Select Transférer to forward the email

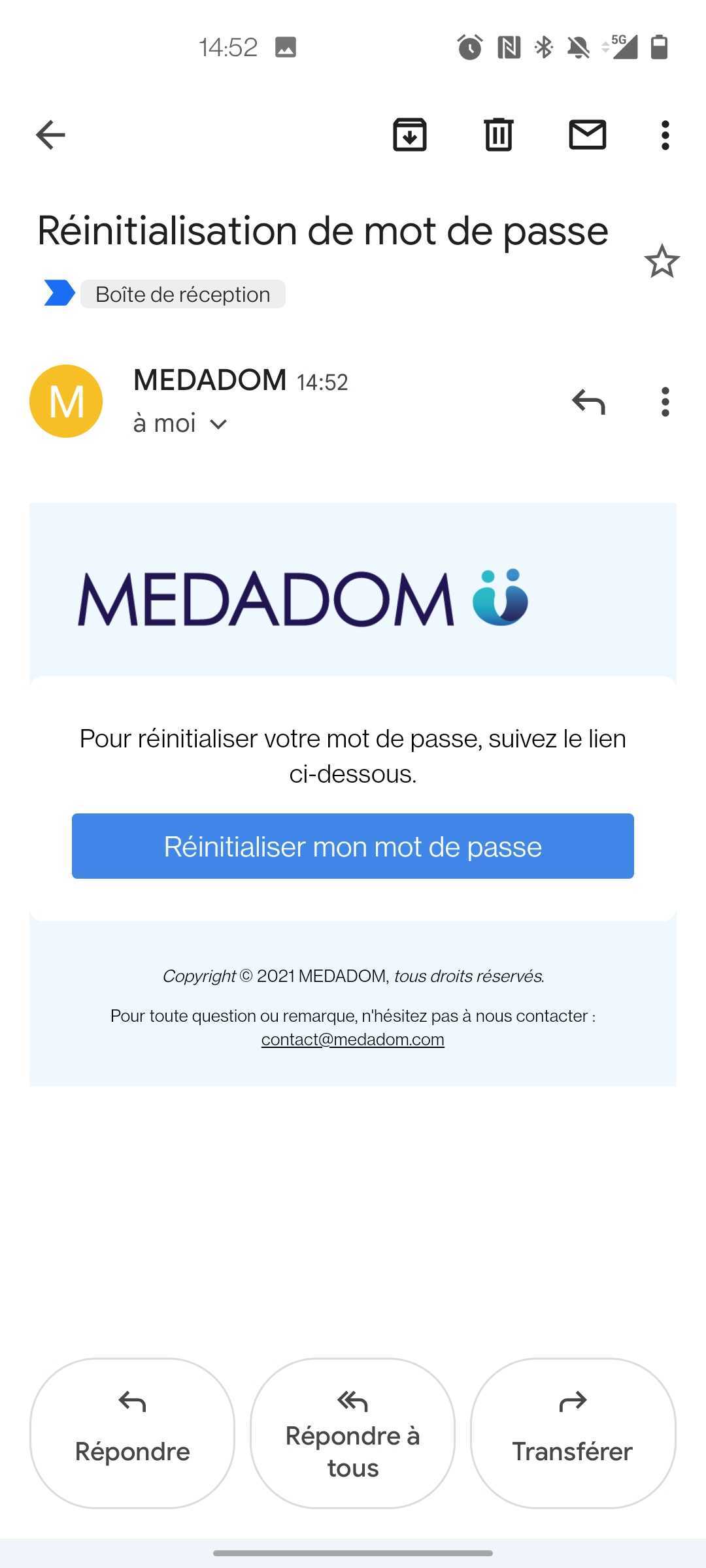(x=573, y=1433)
